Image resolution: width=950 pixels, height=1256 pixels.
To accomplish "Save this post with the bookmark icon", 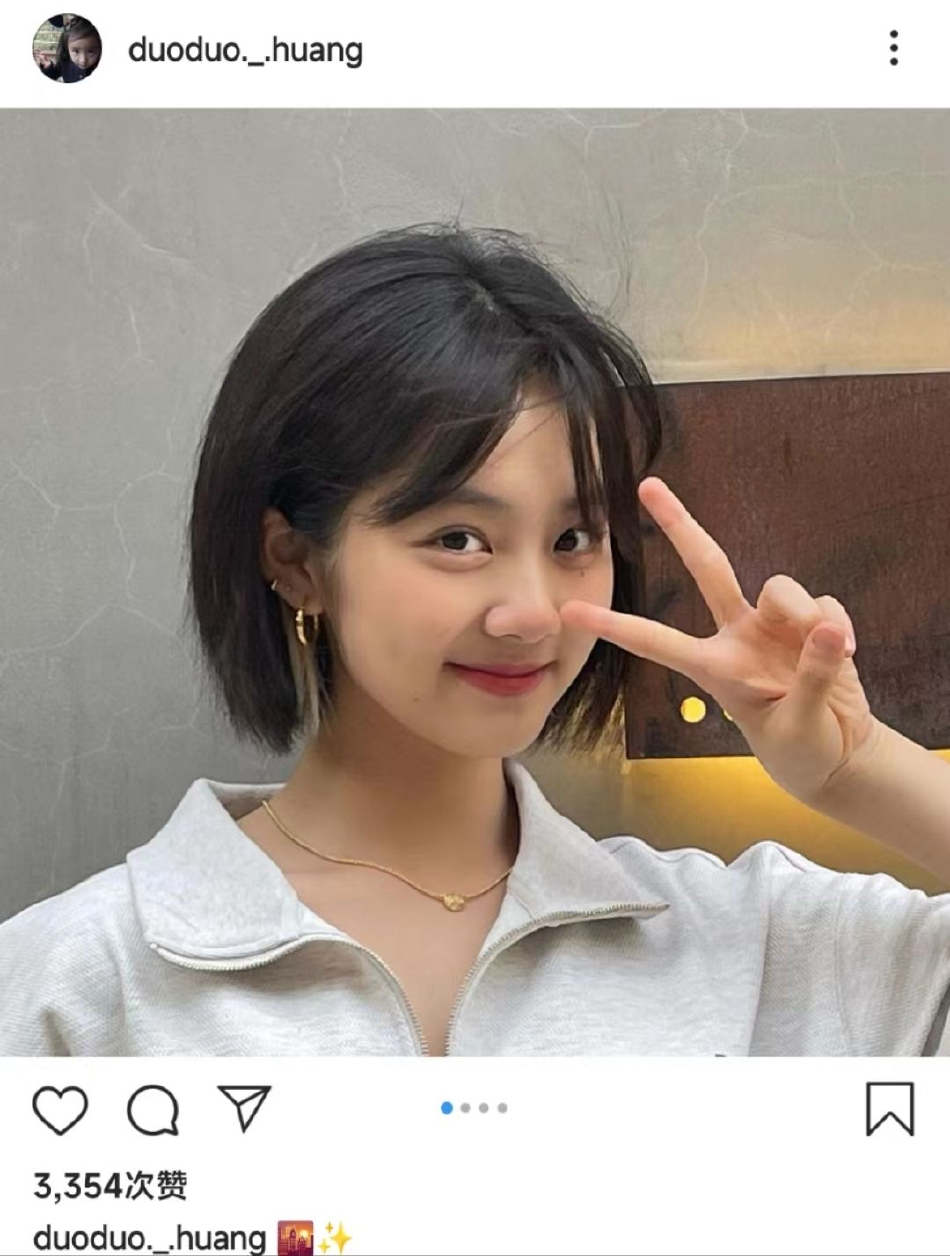I will pyautogui.click(x=889, y=1109).
